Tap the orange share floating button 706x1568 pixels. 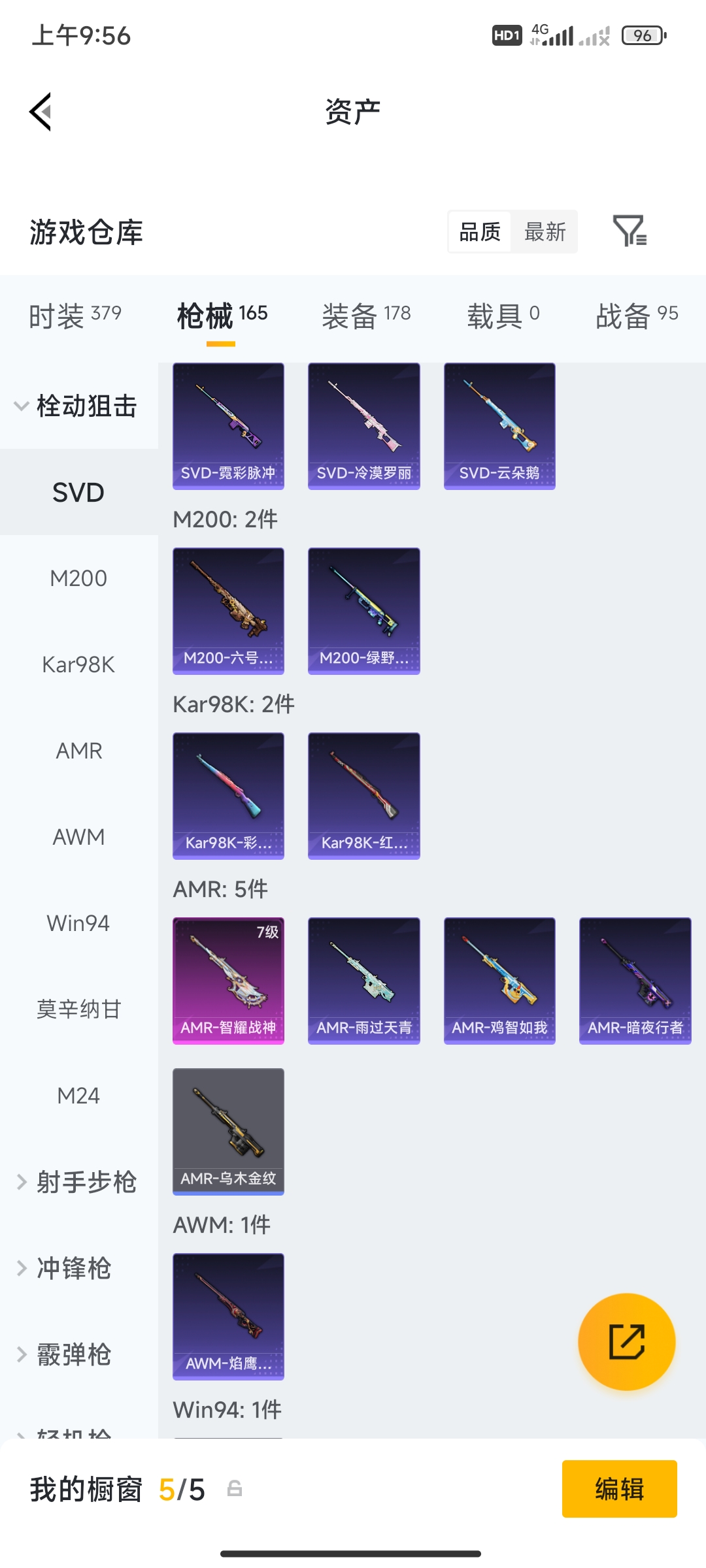click(x=626, y=1341)
